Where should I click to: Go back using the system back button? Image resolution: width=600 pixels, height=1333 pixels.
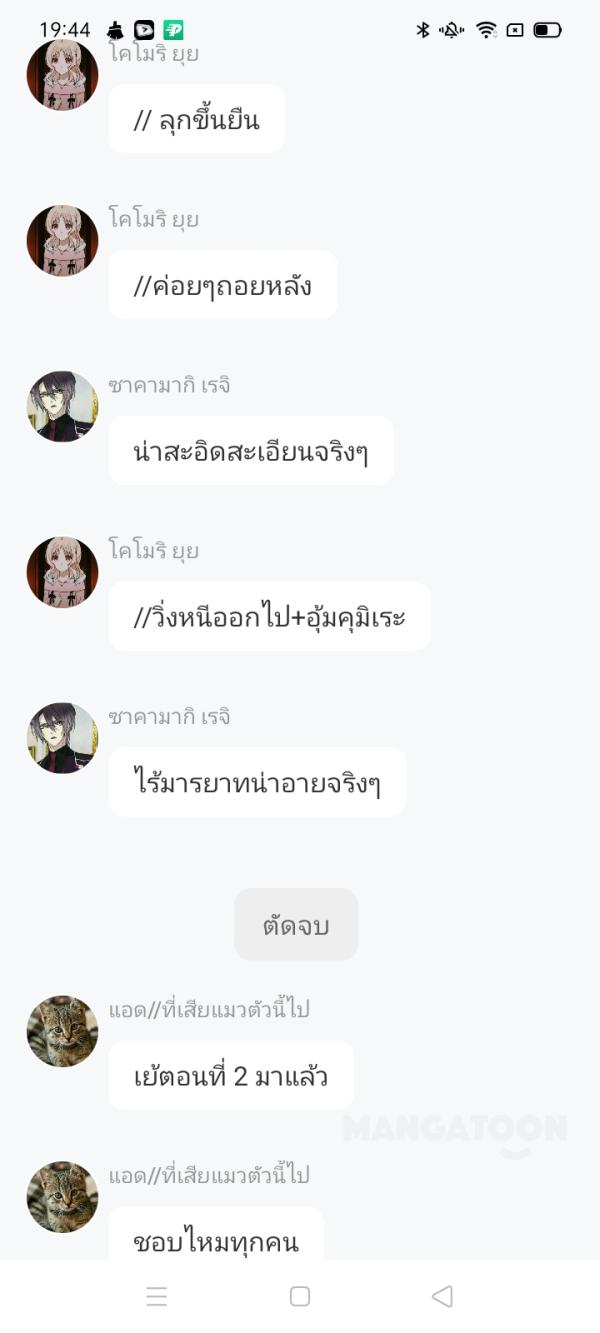tap(442, 1296)
